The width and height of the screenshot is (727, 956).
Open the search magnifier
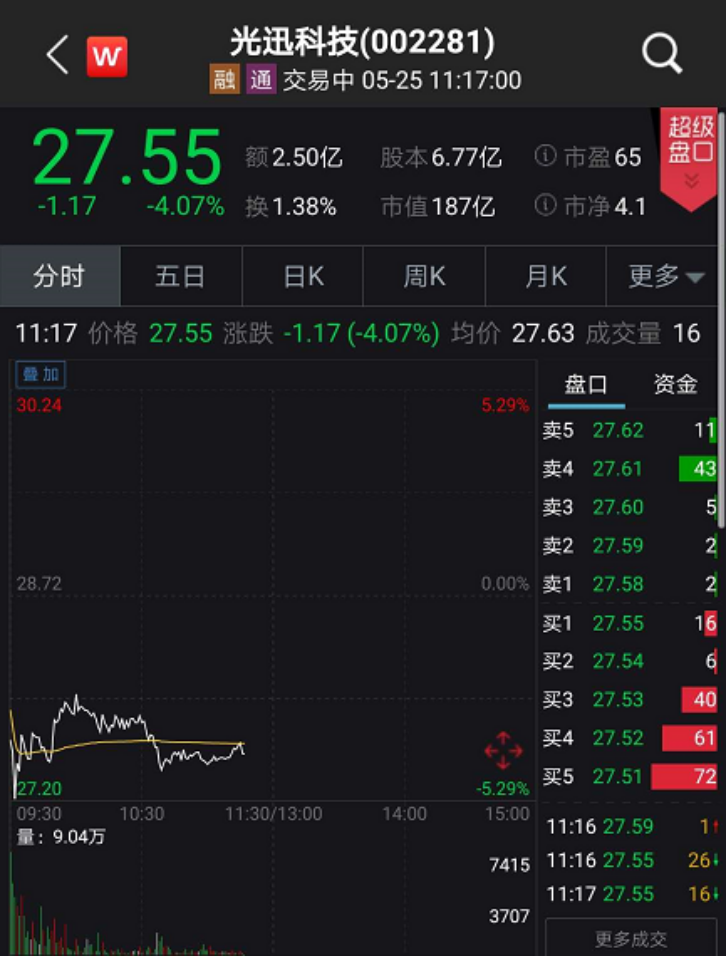click(661, 55)
